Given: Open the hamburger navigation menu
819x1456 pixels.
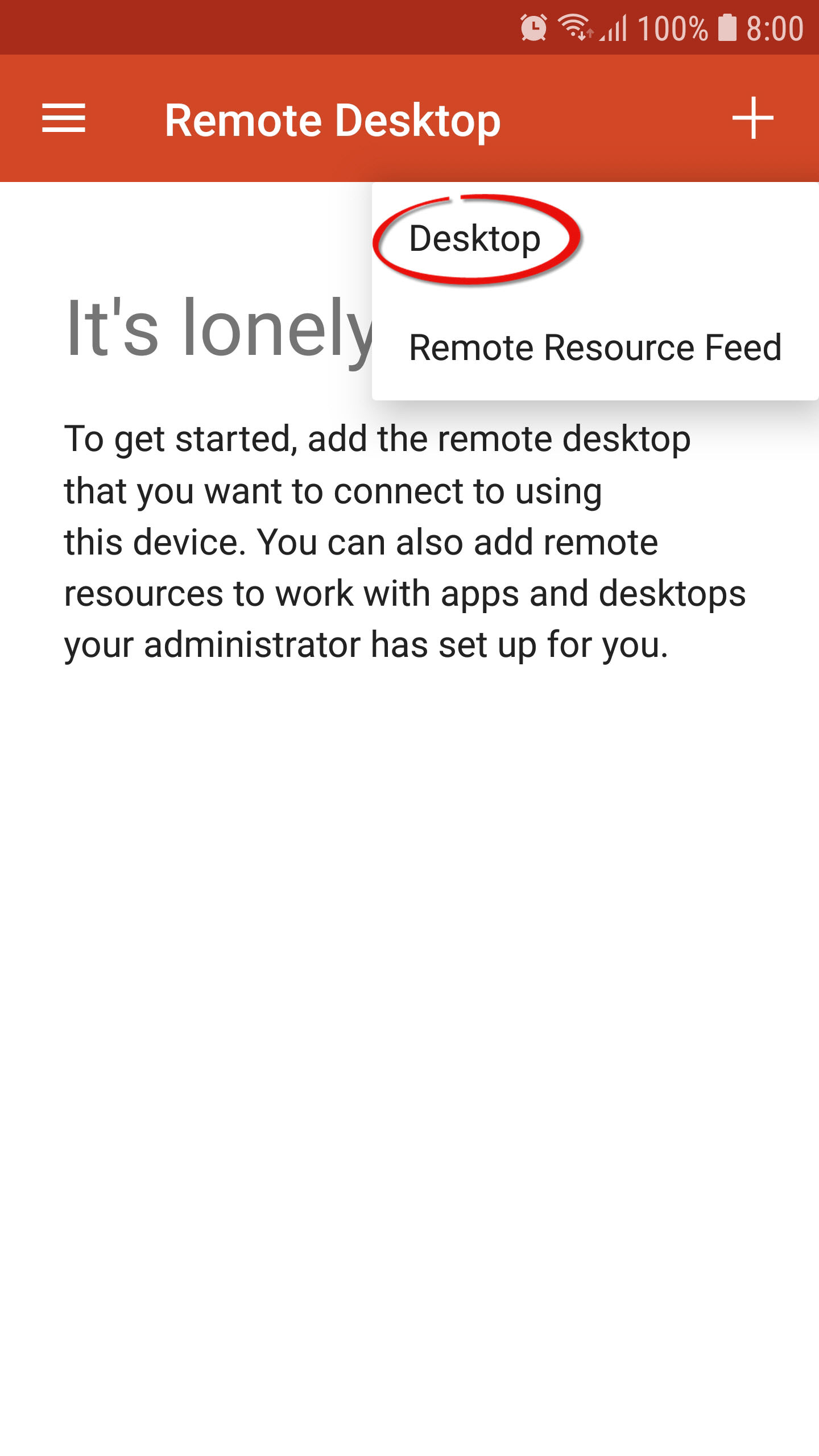Looking at the screenshot, I should [x=64, y=118].
